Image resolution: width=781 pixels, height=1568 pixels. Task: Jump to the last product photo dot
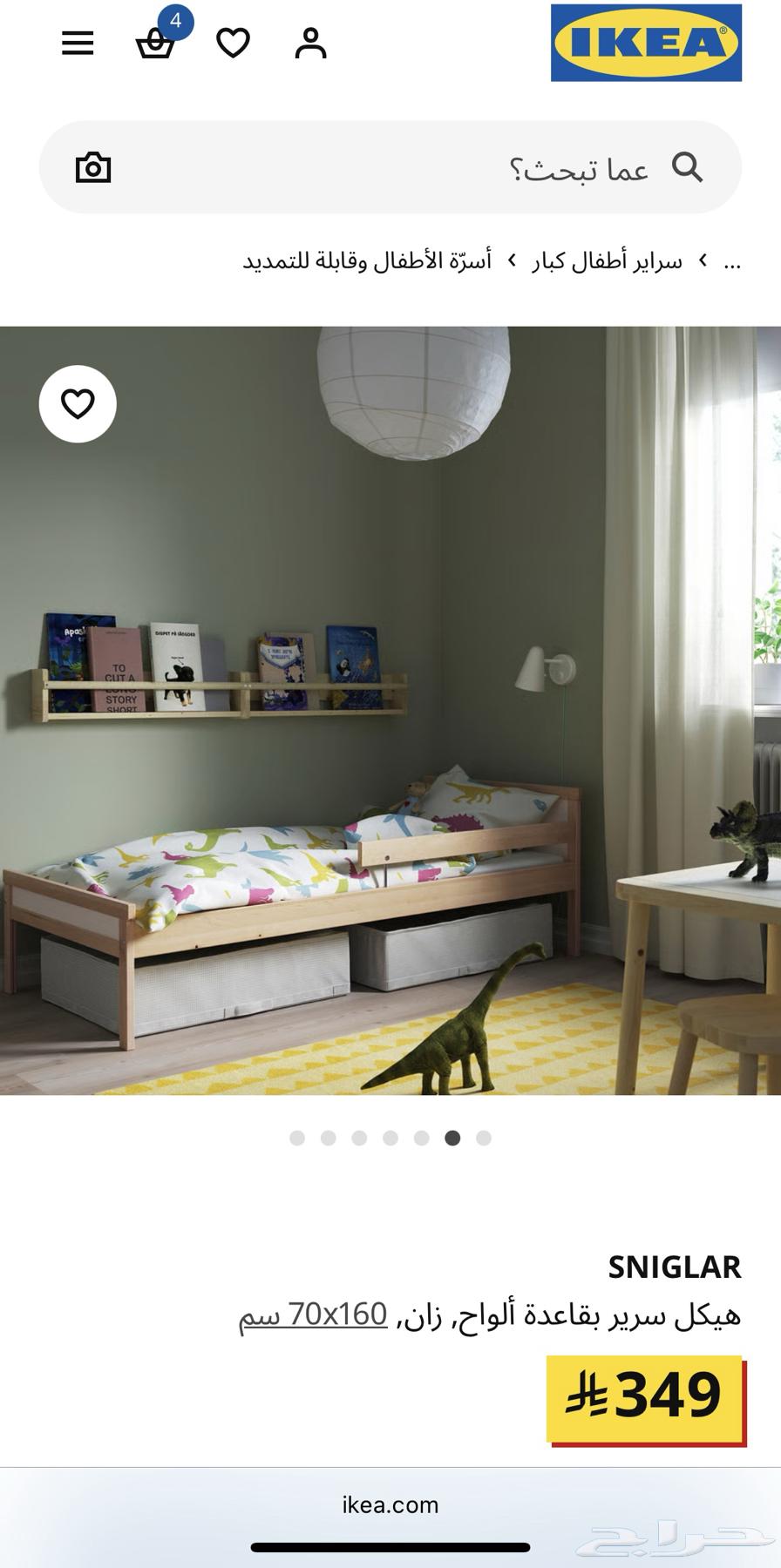click(484, 1138)
